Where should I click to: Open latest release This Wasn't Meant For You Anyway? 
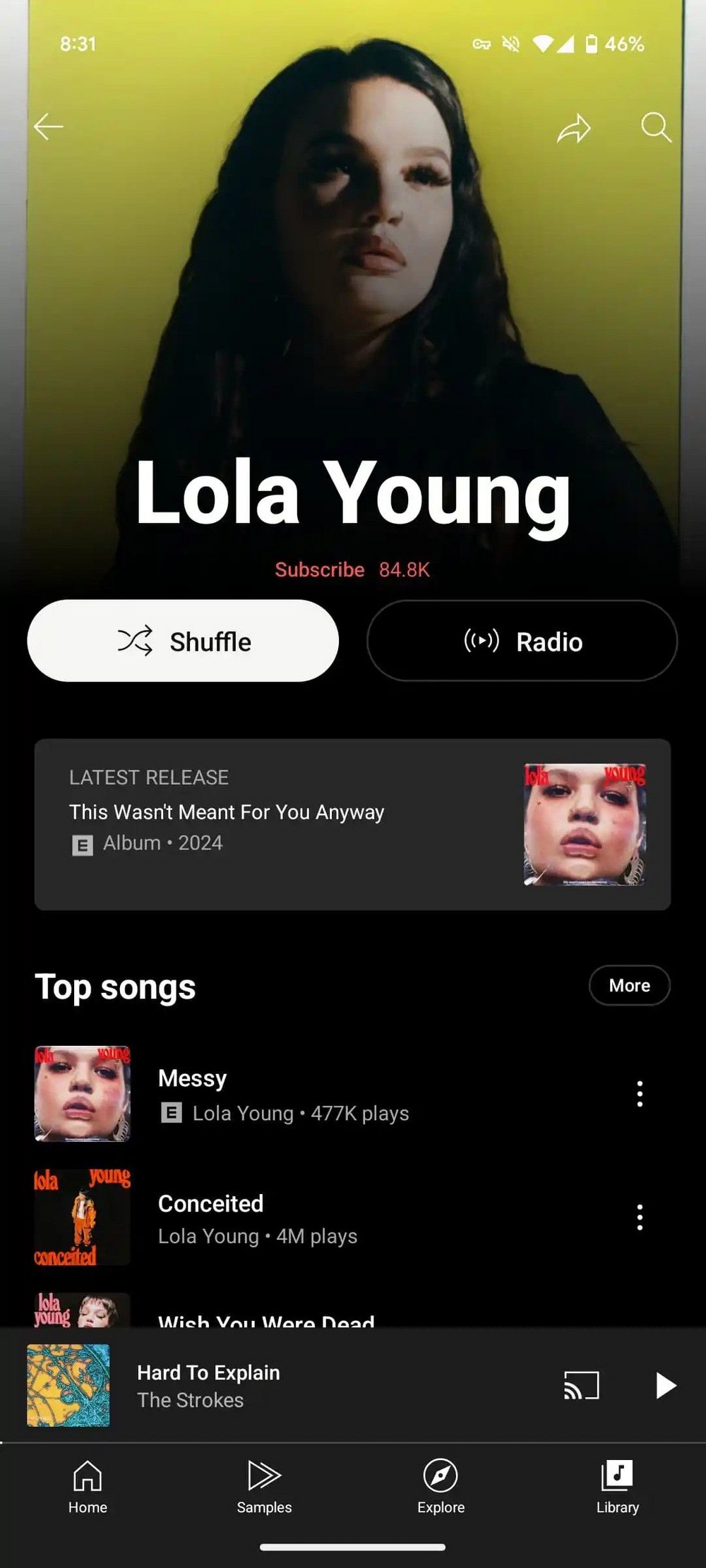click(x=352, y=824)
